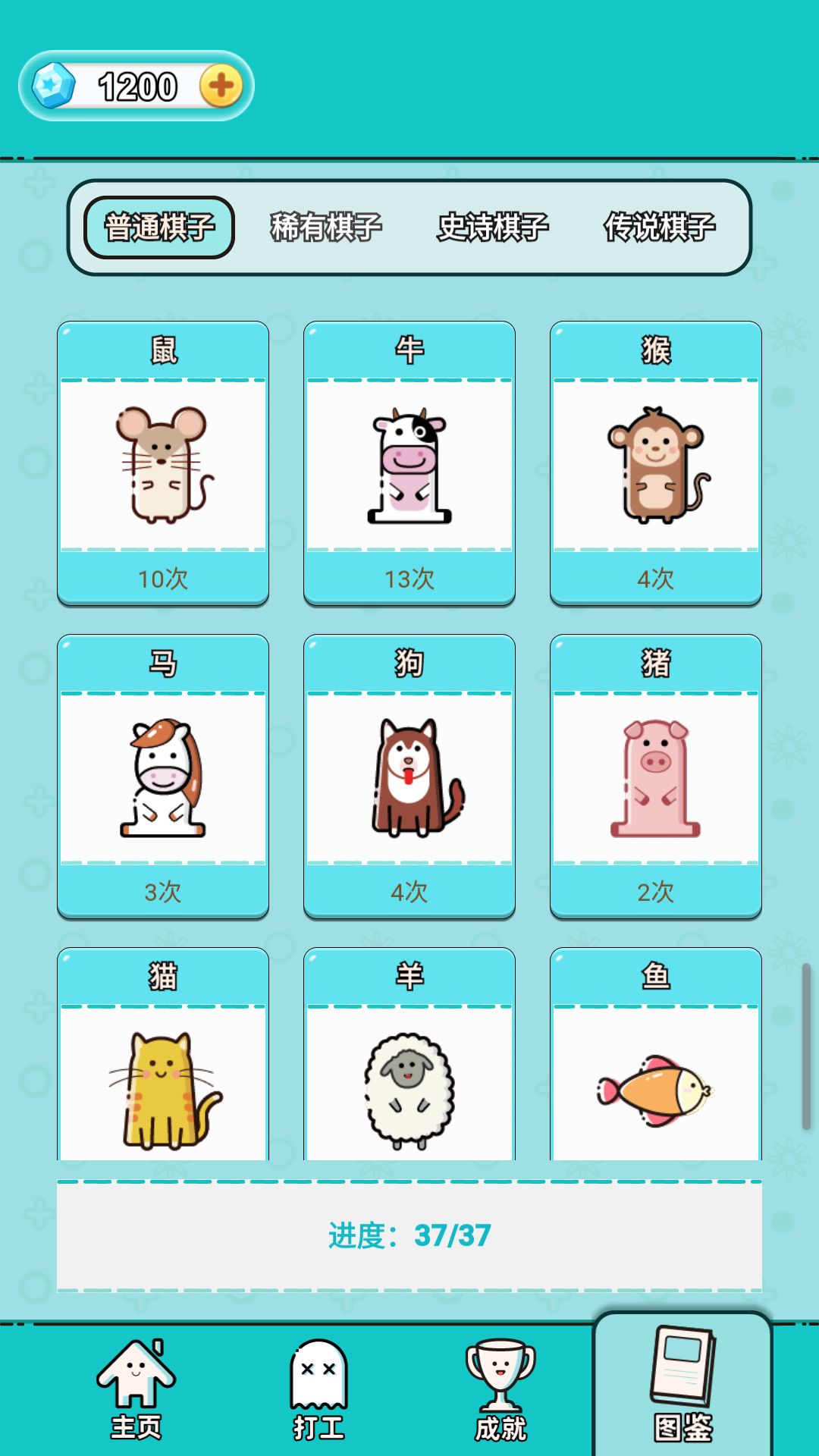The height and width of the screenshot is (1456, 819).
Task: Go to the 主页 home tab
Action: click(136, 1389)
